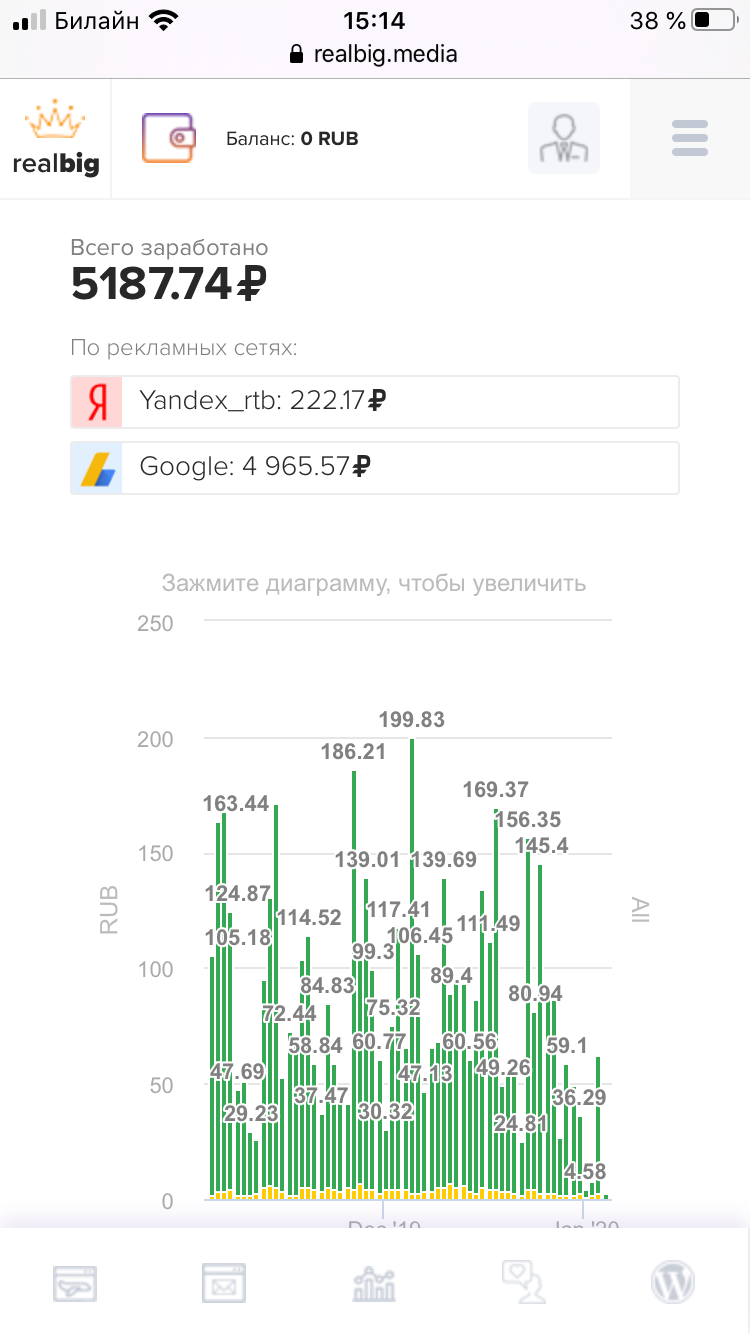The image size is (750, 1334).
Task: Open the chat support tab in bottom bar
Action: 523,1281
